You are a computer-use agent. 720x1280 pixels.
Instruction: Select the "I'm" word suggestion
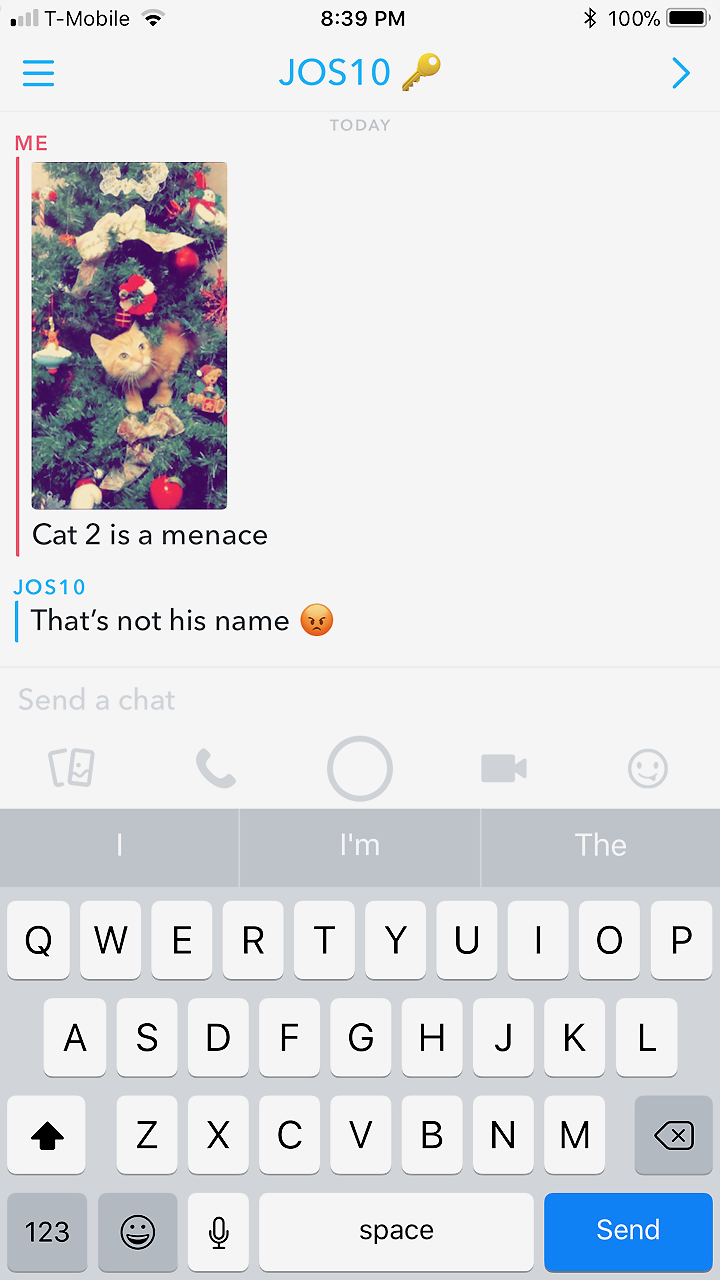360,846
